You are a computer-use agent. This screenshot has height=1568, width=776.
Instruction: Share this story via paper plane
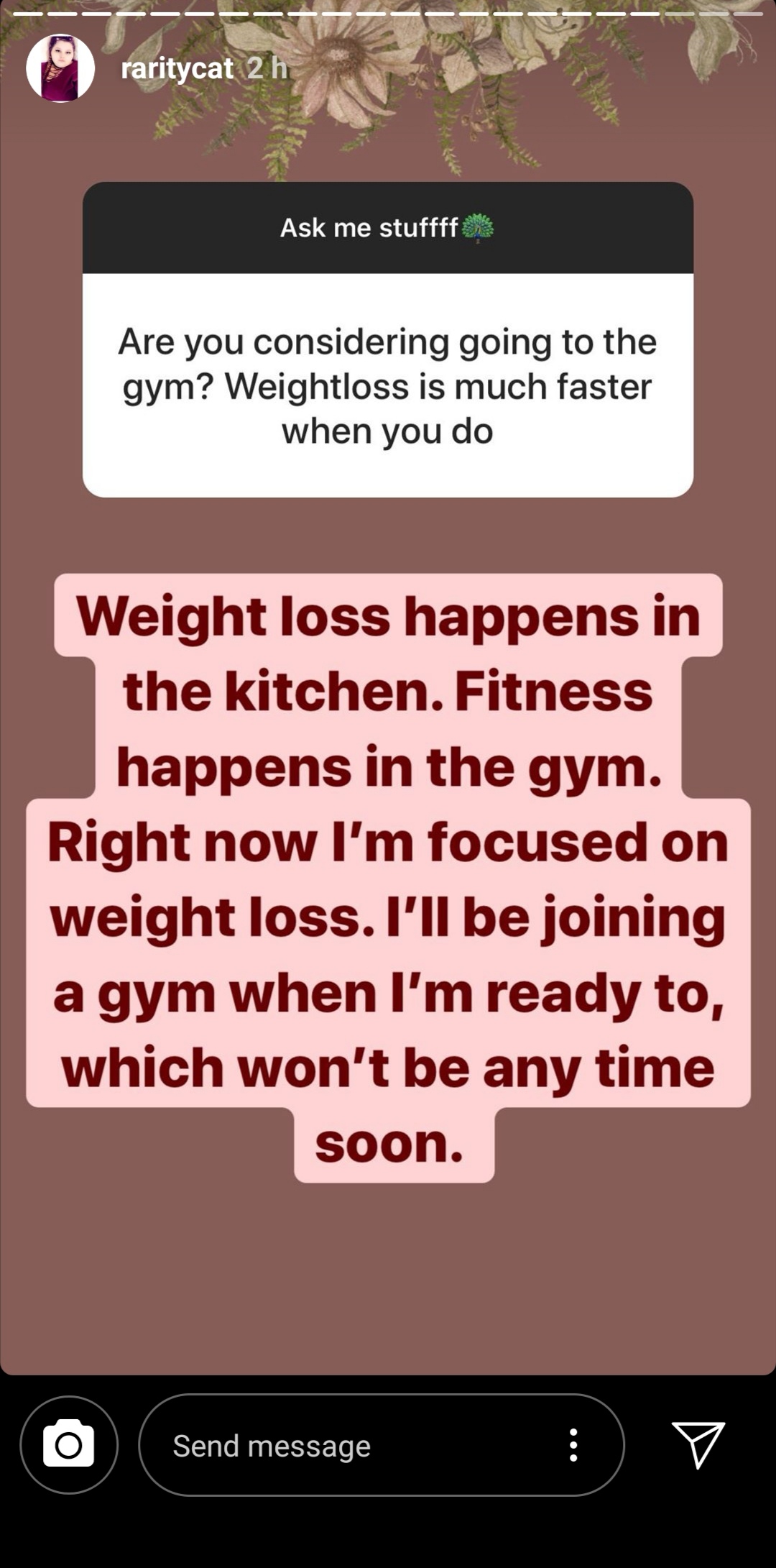[698, 1444]
